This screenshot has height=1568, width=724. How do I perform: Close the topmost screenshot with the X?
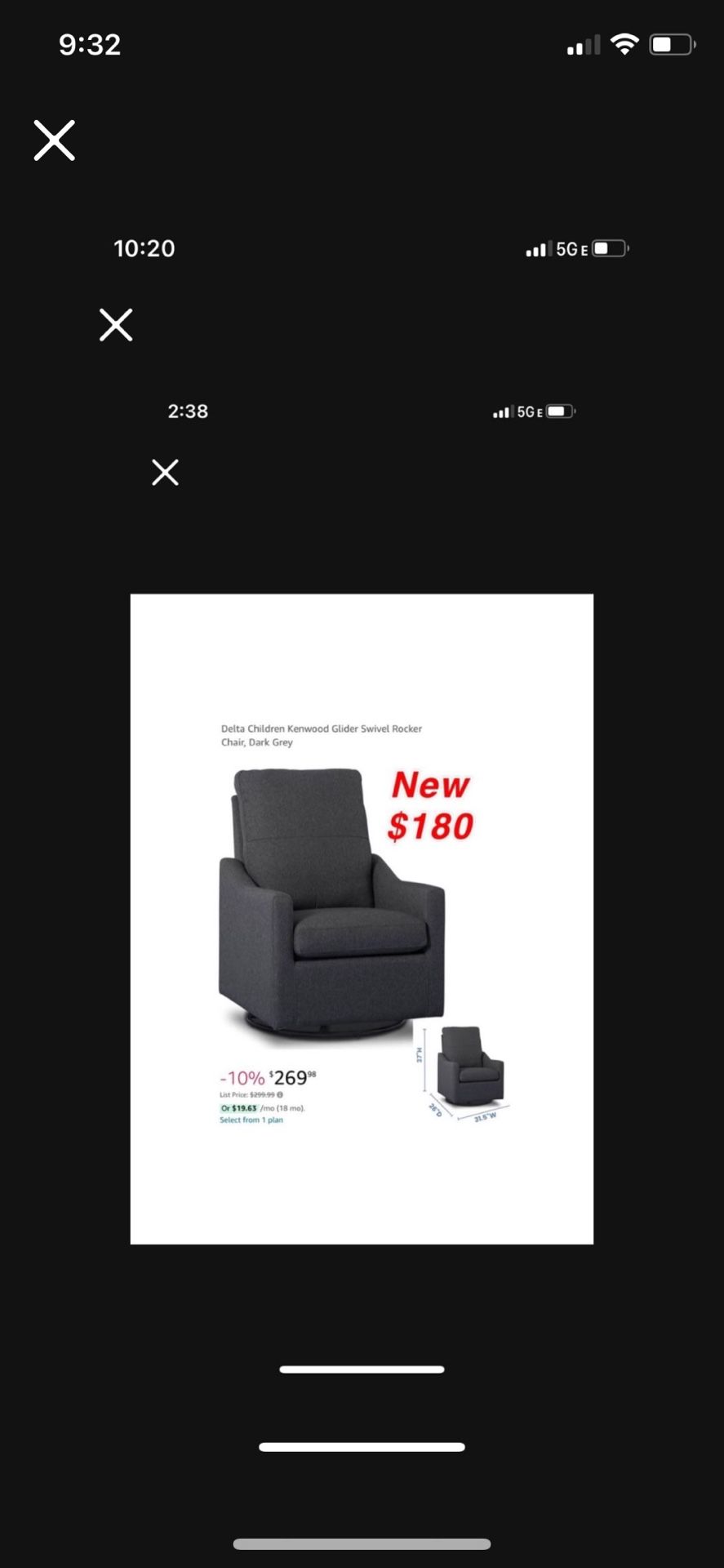click(x=54, y=140)
